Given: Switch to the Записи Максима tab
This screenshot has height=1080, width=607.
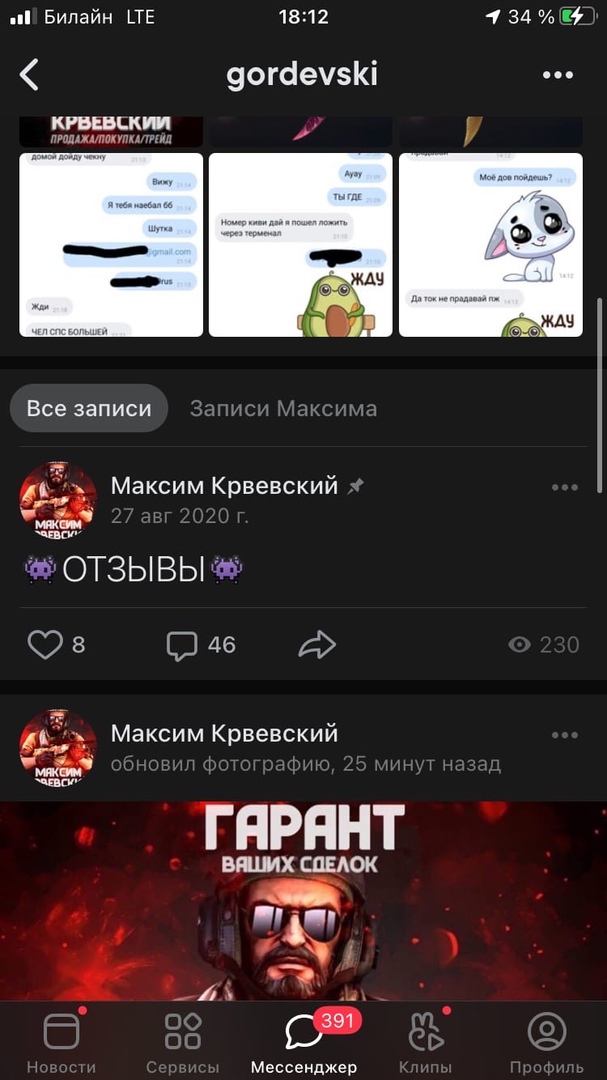Looking at the screenshot, I should tap(283, 408).
